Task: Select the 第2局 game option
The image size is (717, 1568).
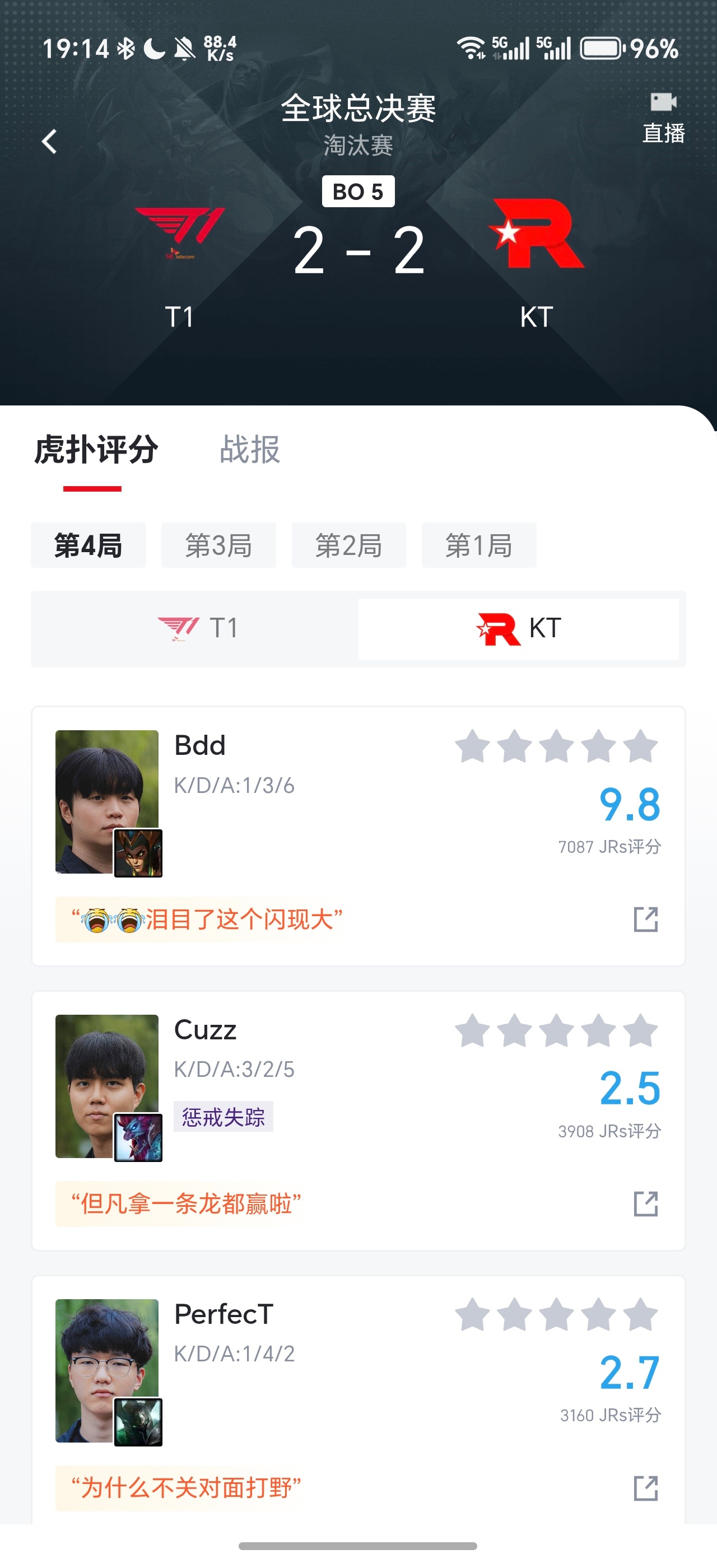Action: point(348,545)
